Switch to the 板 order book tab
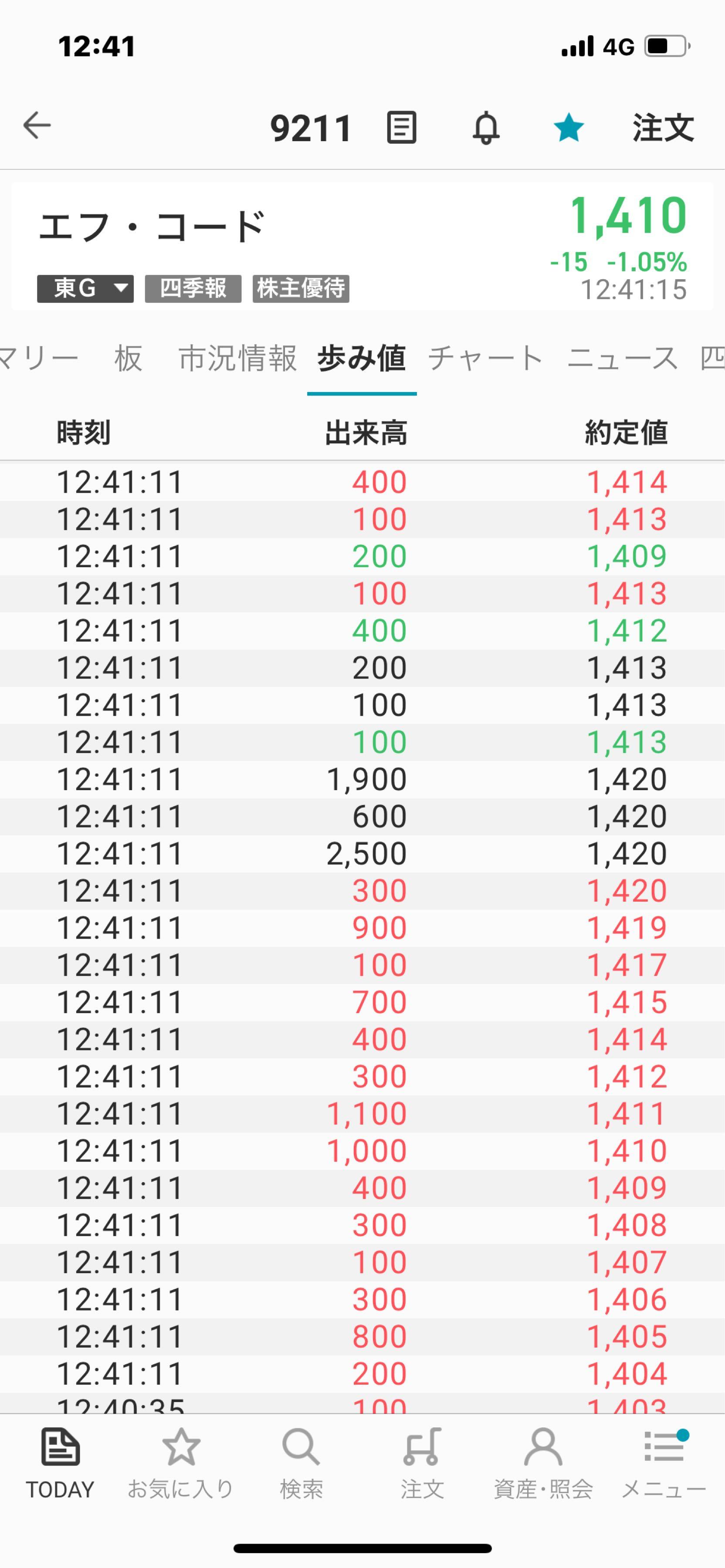 coord(129,358)
